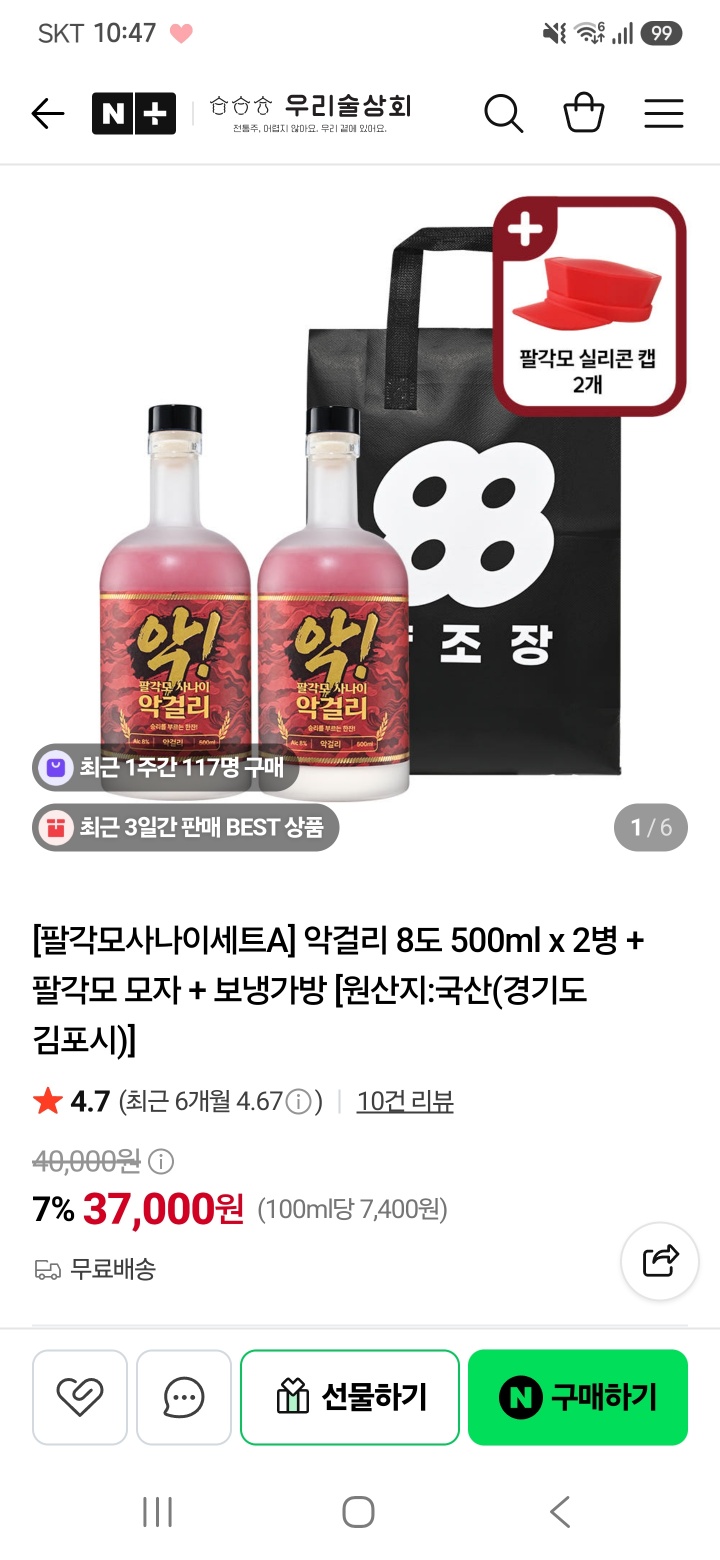Share this product
720x1560 pixels.
click(660, 1261)
